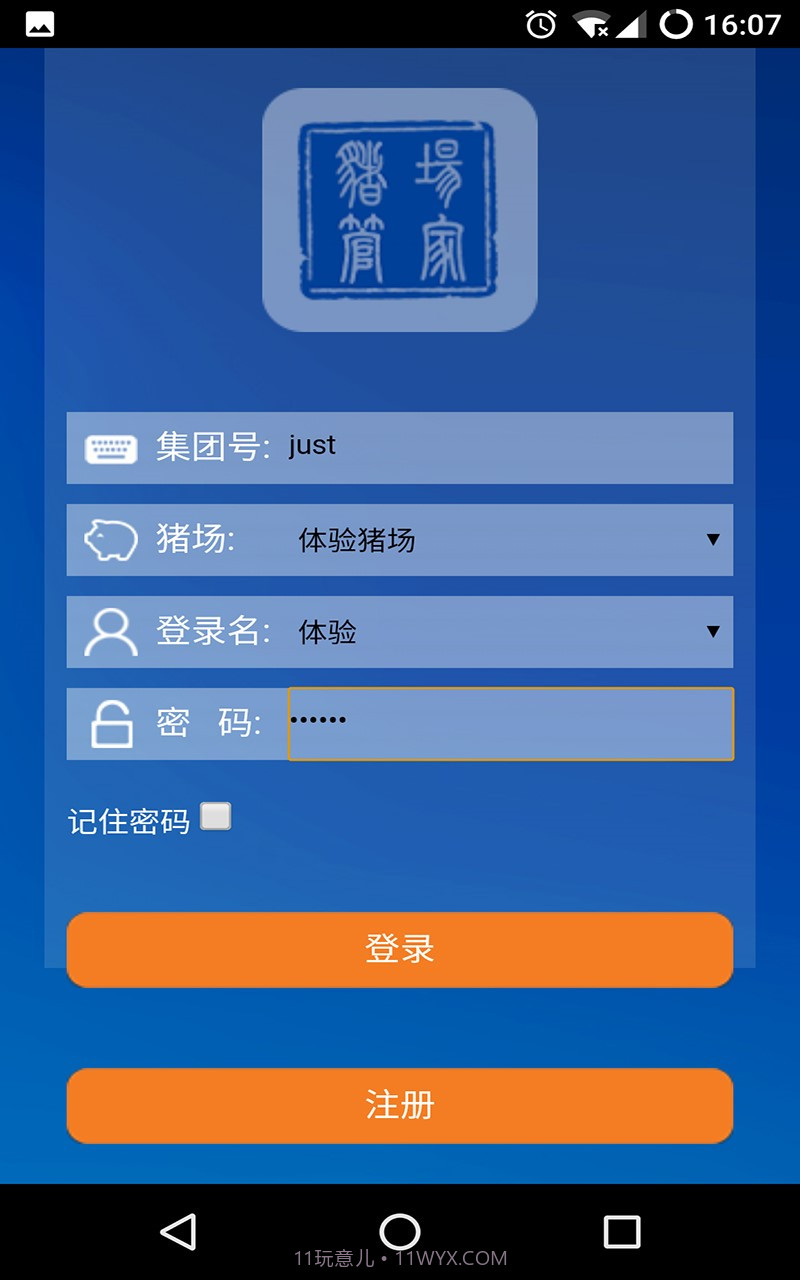Screen dimensions: 800x1280
Task: Tap the 注册 register button
Action: tap(399, 1105)
